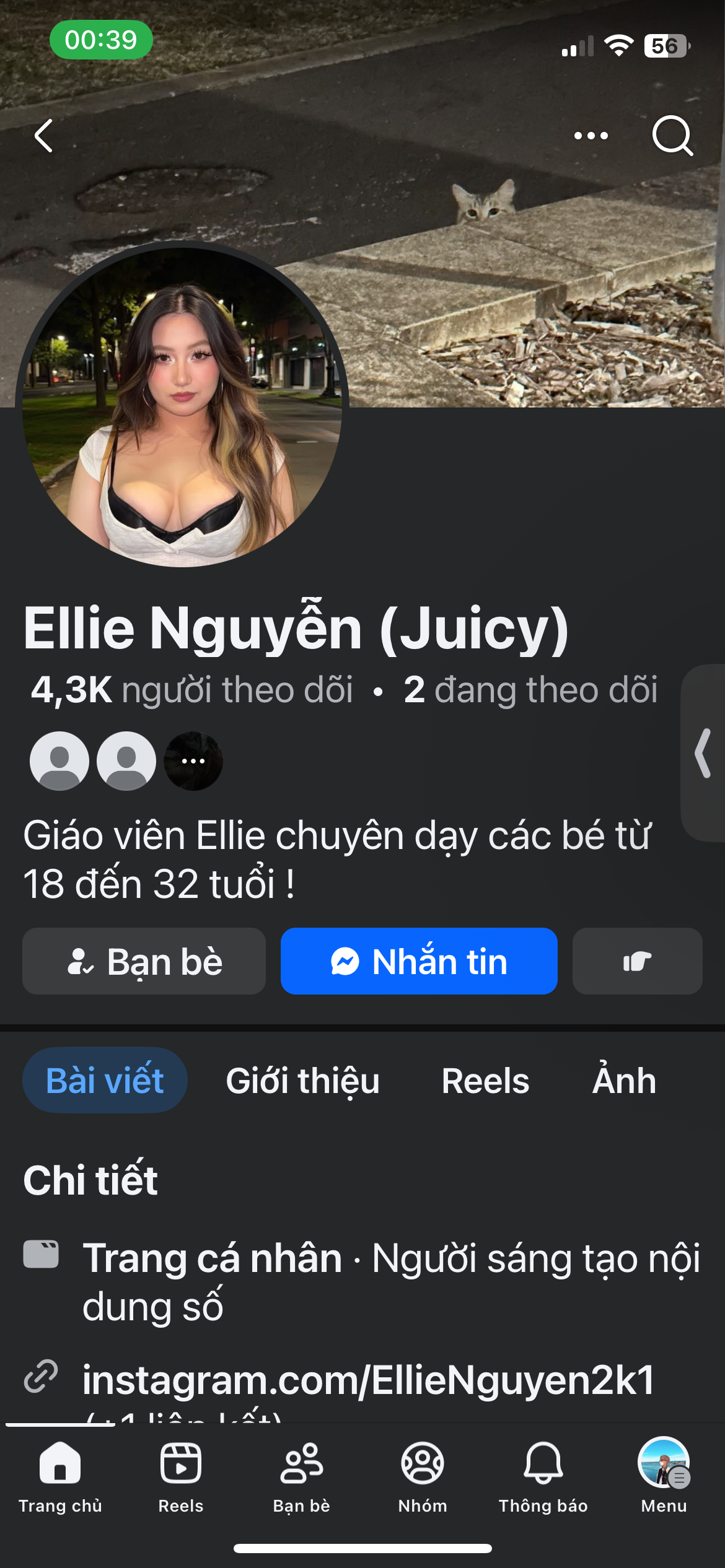Search within this profile
The height and width of the screenshot is (1568, 725).
point(672,136)
